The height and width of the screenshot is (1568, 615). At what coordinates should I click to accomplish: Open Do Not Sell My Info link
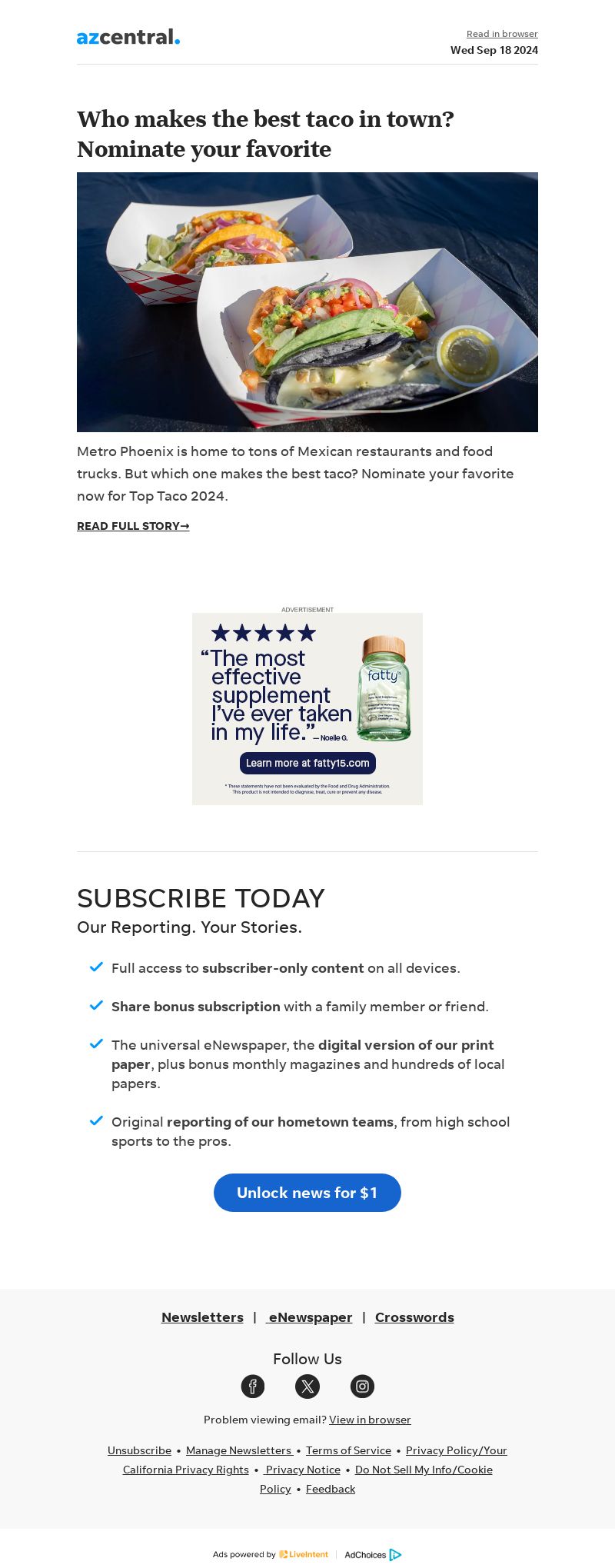424,1470
